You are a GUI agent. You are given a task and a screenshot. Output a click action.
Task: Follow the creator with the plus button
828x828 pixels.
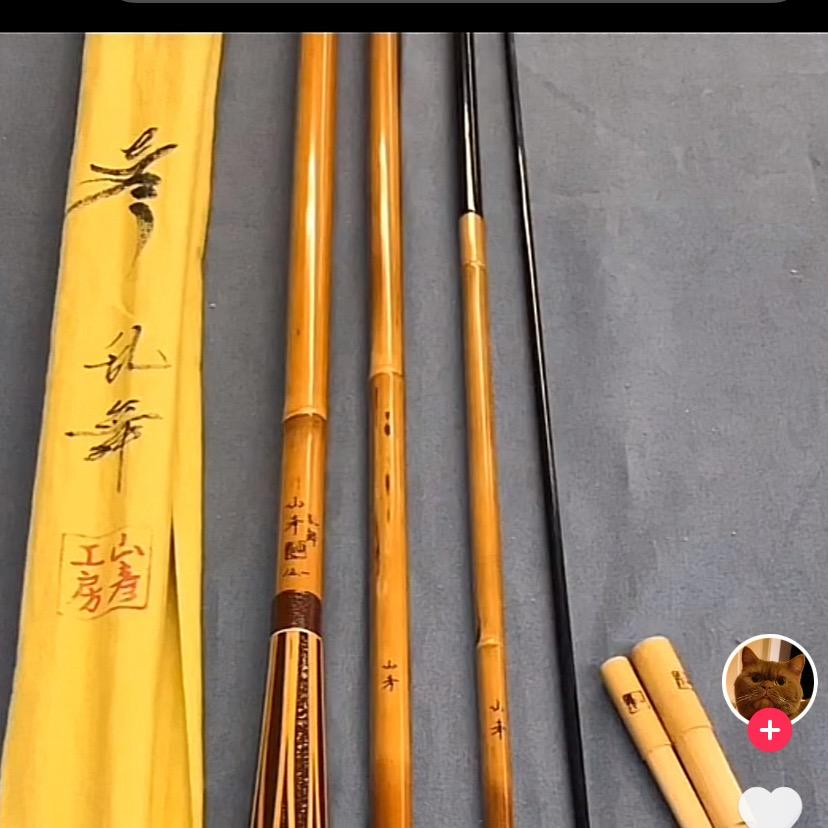point(769,731)
